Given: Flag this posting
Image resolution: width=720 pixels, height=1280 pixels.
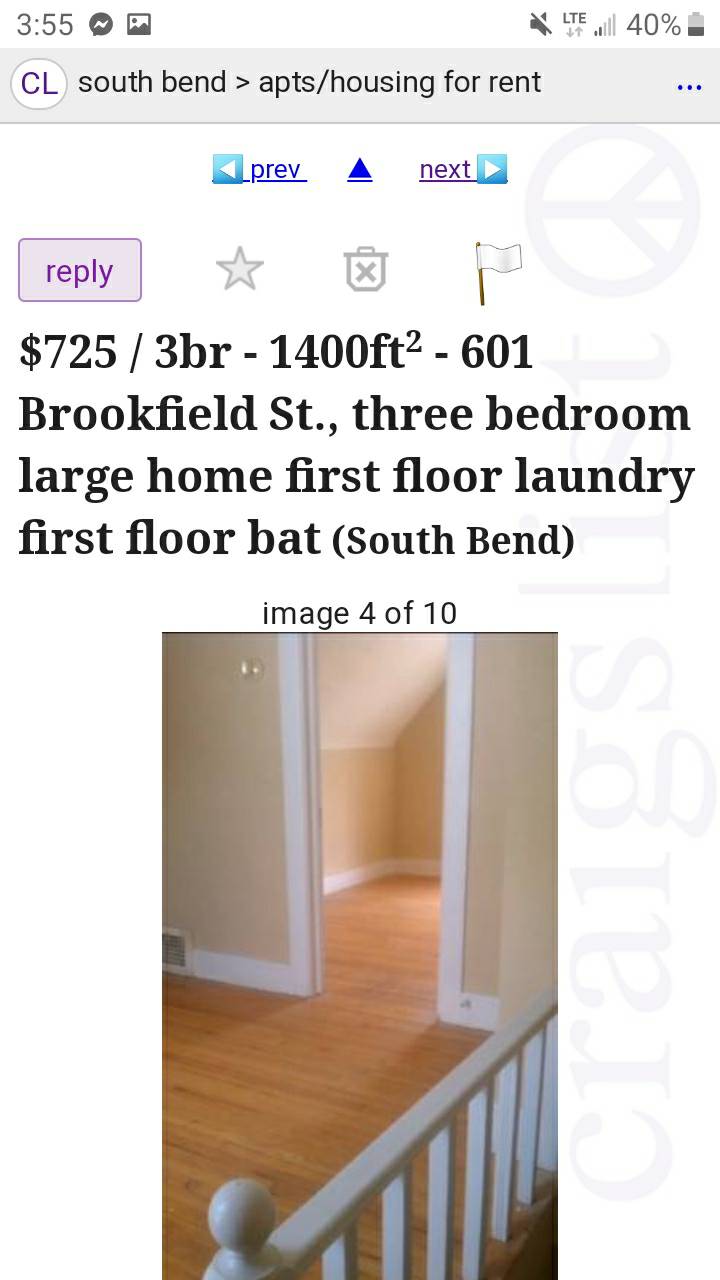Looking at the screenshot, I should click(497, 270).
